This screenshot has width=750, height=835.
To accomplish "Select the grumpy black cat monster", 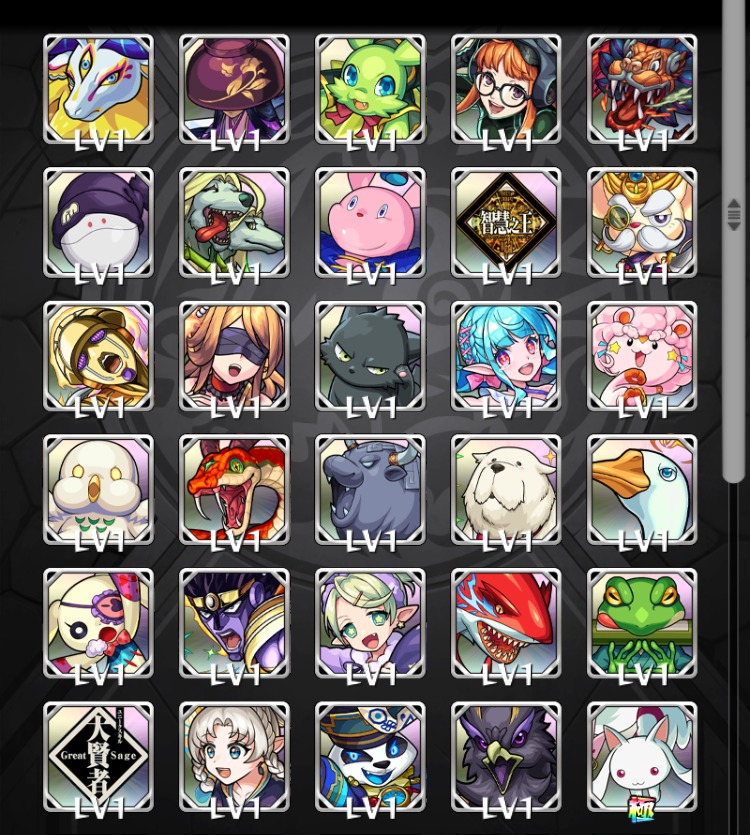I will point(370,356).
